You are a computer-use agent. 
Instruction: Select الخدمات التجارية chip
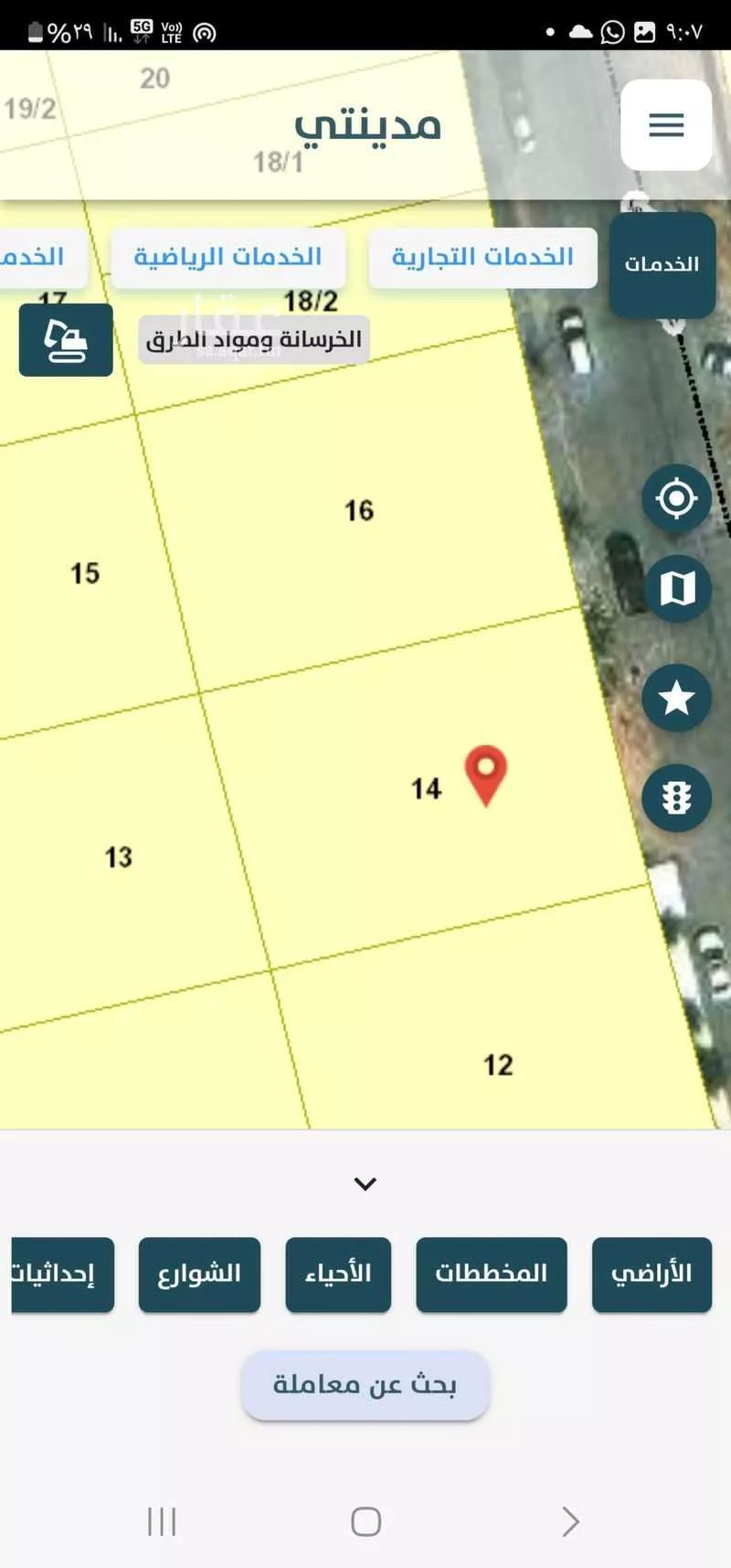[482, 257]
